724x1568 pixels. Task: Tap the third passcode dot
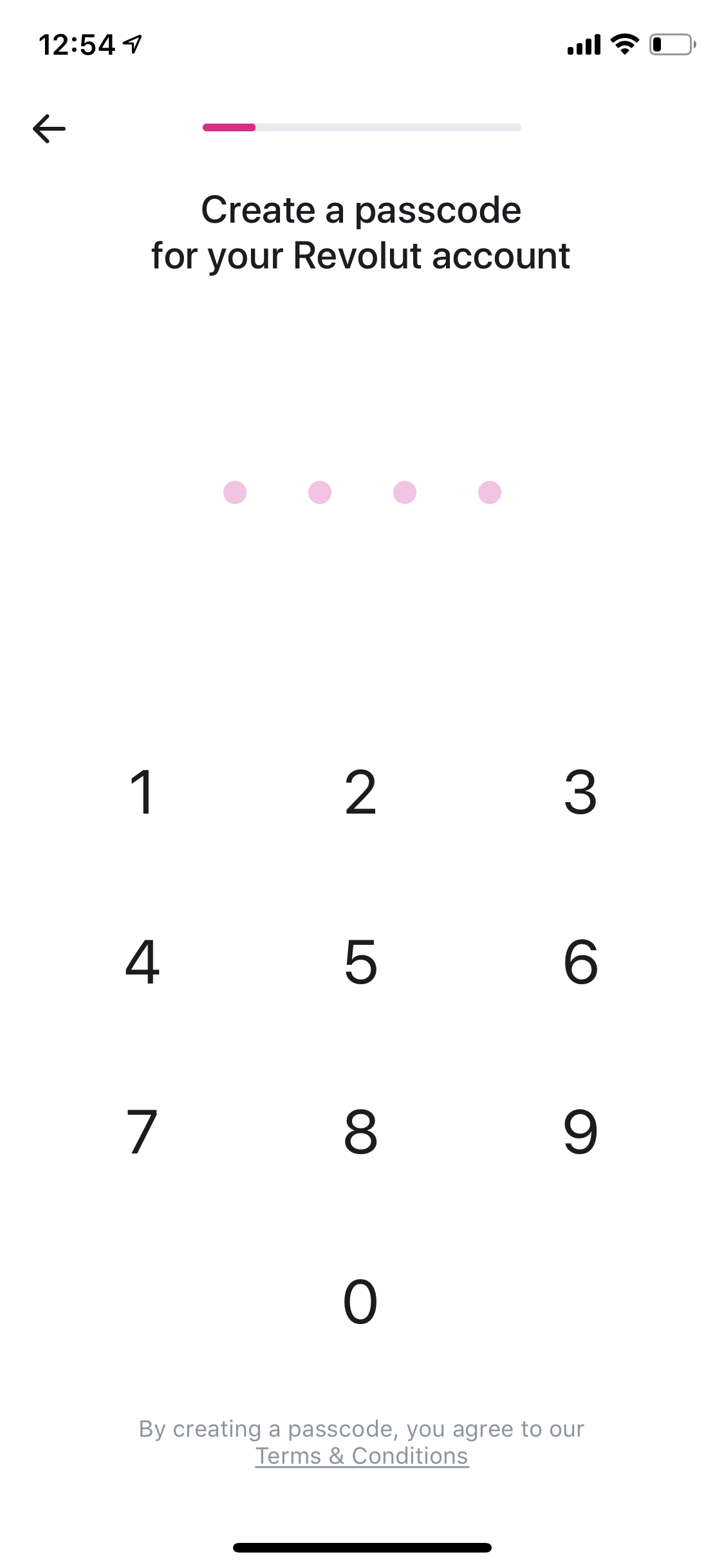coord(404,492)
